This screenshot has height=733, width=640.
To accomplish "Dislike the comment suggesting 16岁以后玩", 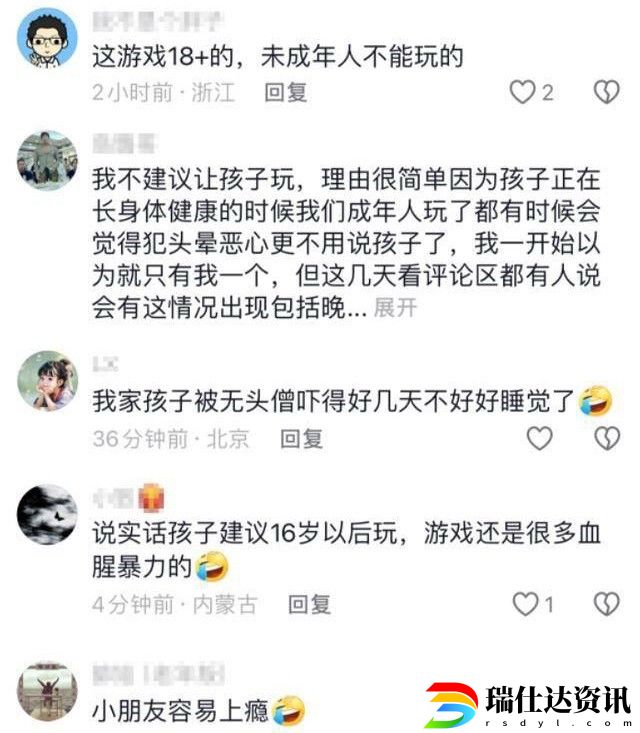I will click(606, 604).
